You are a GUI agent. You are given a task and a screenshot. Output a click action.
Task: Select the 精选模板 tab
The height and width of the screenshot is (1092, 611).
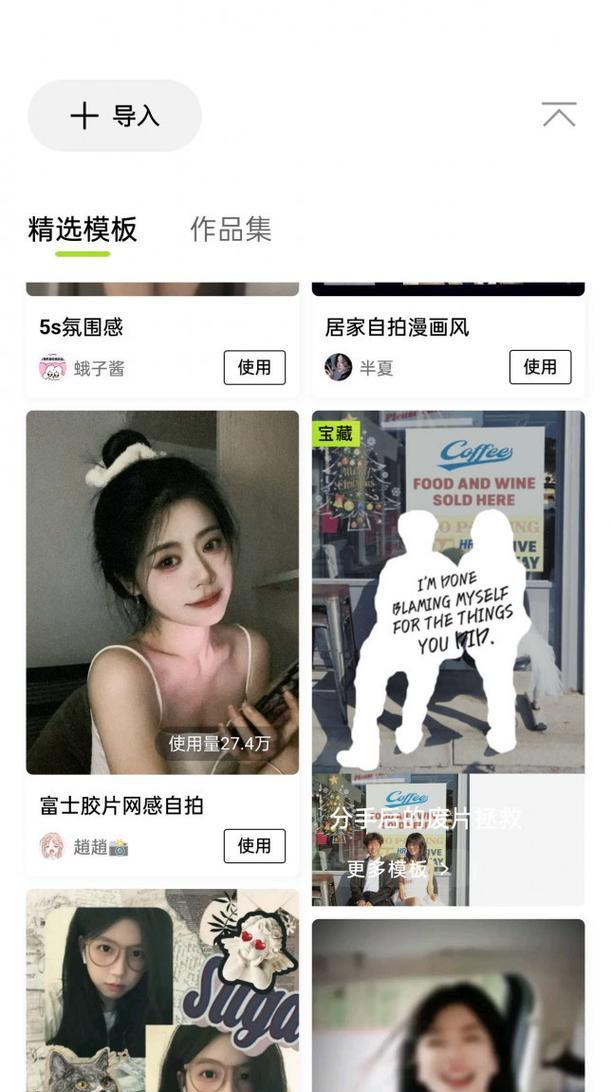[x=82, y=229]
